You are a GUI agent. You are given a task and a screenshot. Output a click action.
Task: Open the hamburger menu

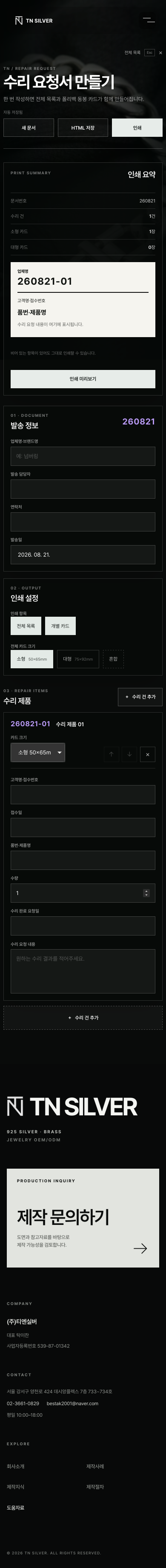[x=149, y=20]
